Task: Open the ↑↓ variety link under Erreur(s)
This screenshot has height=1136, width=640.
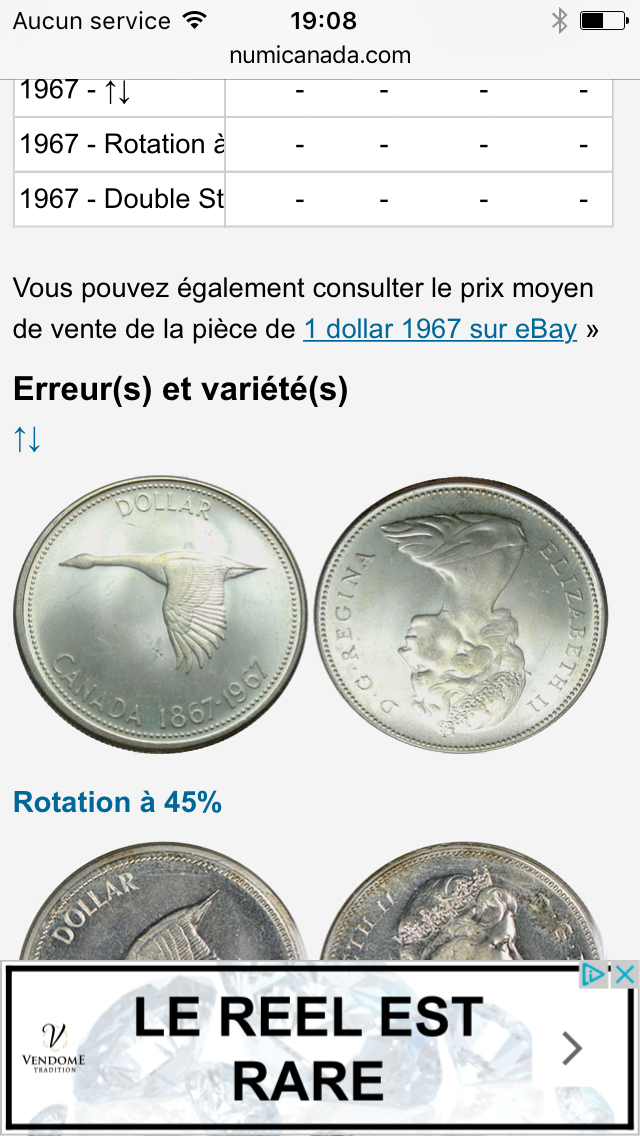Action: [x=28, y=439]
